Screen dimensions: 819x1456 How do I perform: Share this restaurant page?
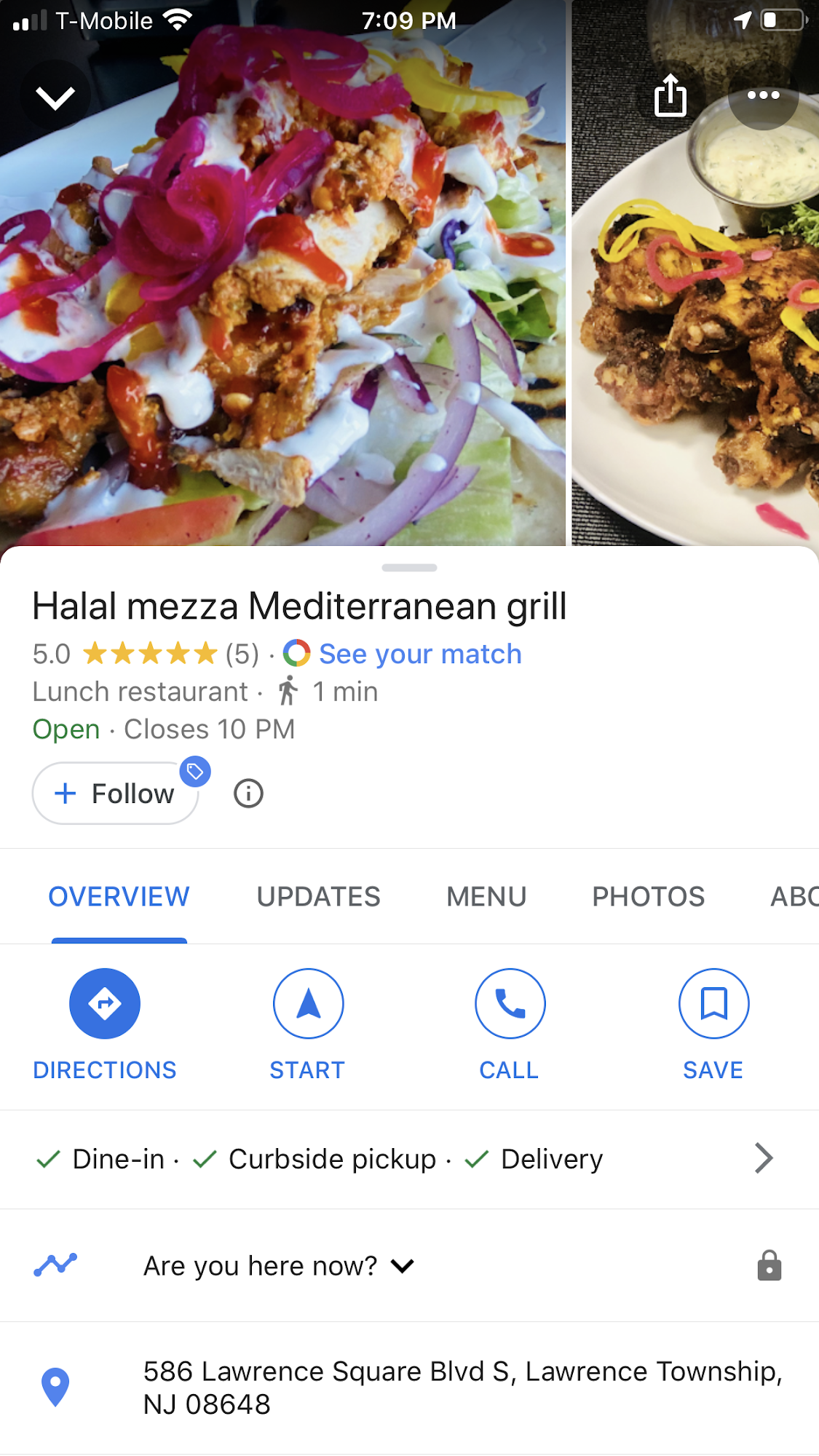669,95
